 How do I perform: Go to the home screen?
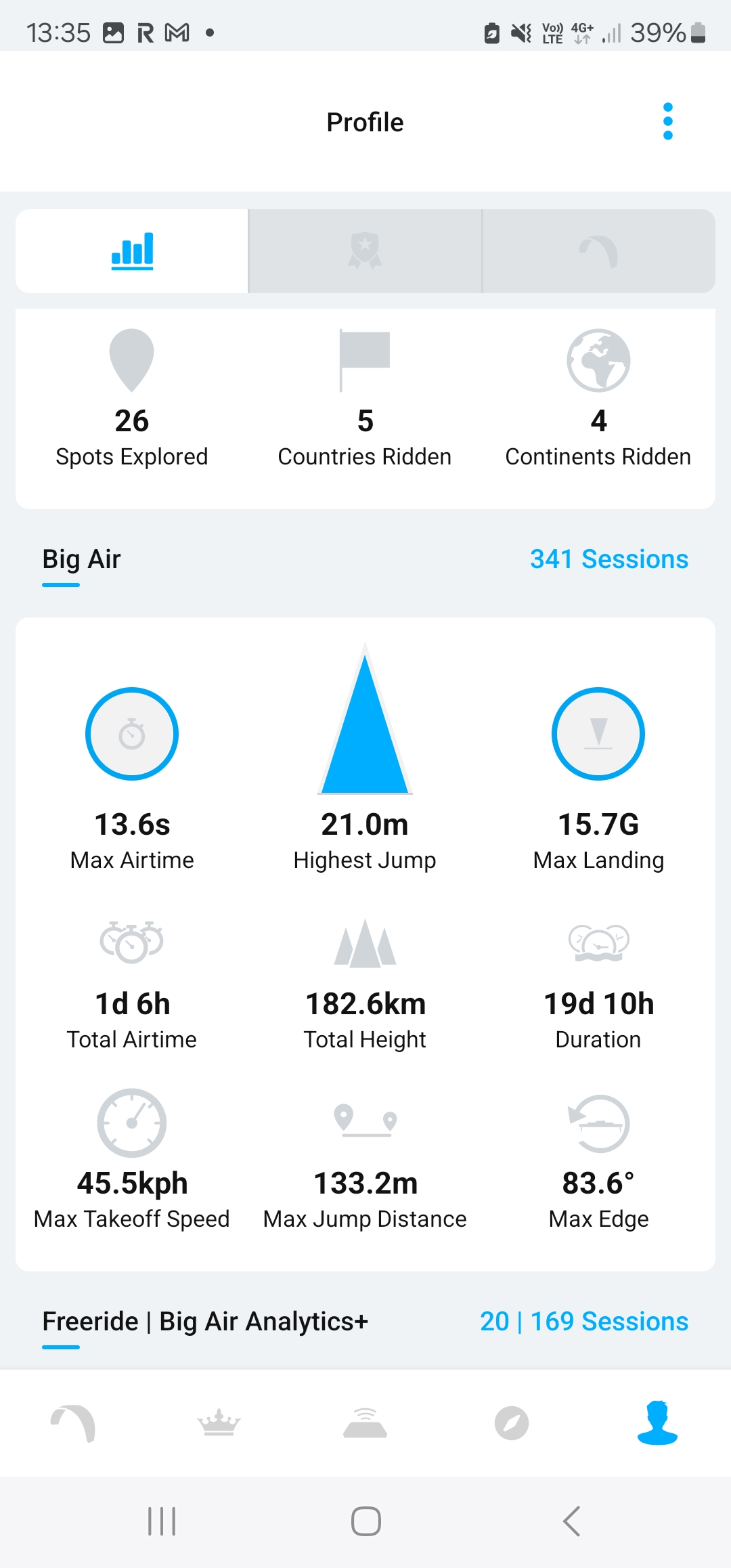pyautogui.click(x=365, y=1521)
